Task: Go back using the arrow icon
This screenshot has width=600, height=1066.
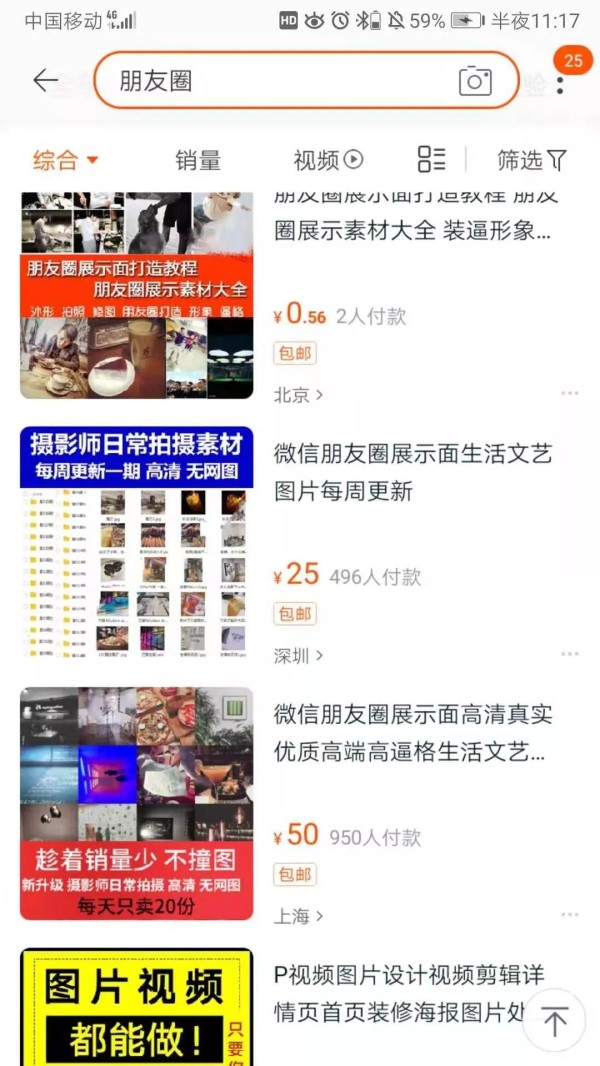Action: (x=45, y=81)
